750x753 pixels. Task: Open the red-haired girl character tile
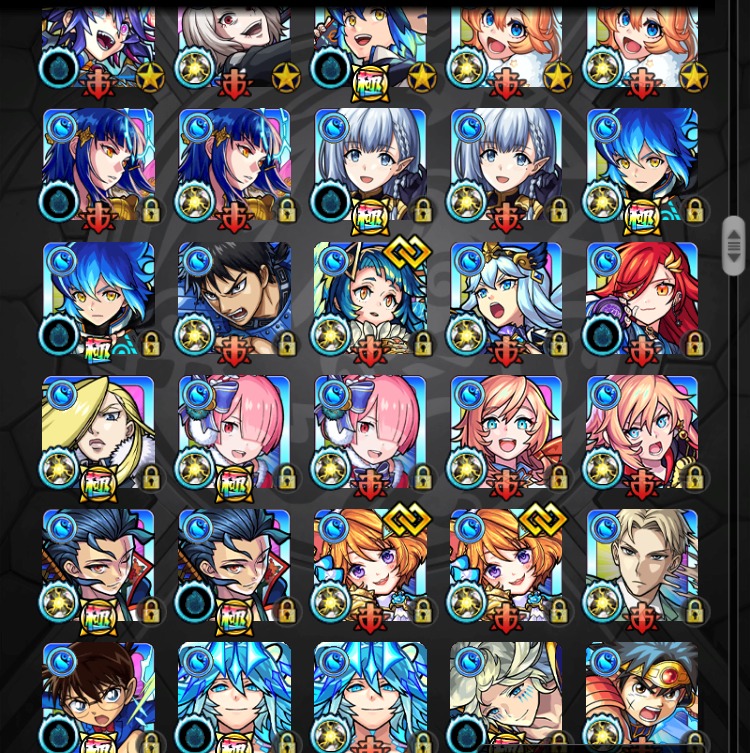(642, 300)
